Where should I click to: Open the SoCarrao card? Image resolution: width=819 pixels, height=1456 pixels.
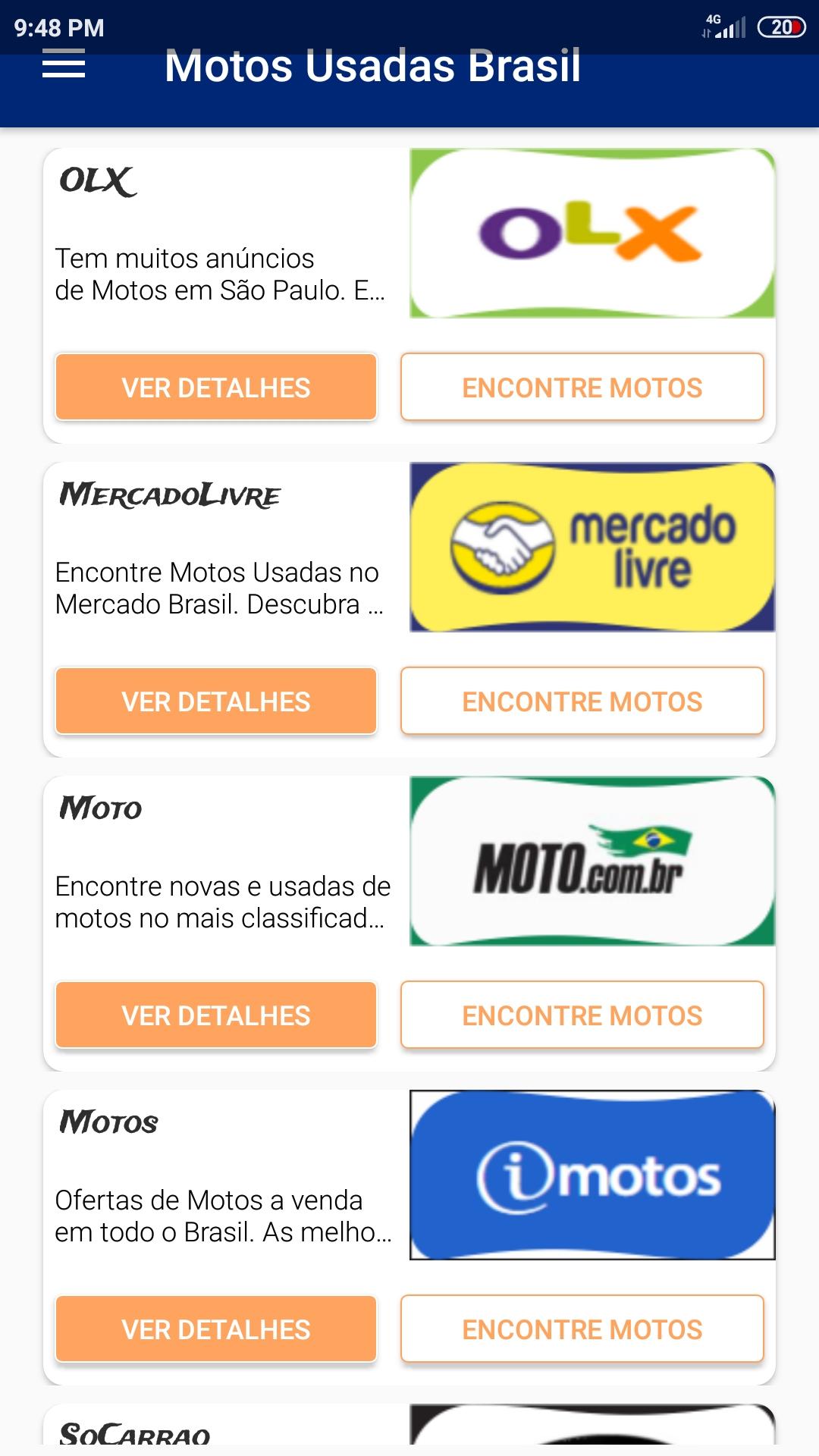pos(409,1425)
